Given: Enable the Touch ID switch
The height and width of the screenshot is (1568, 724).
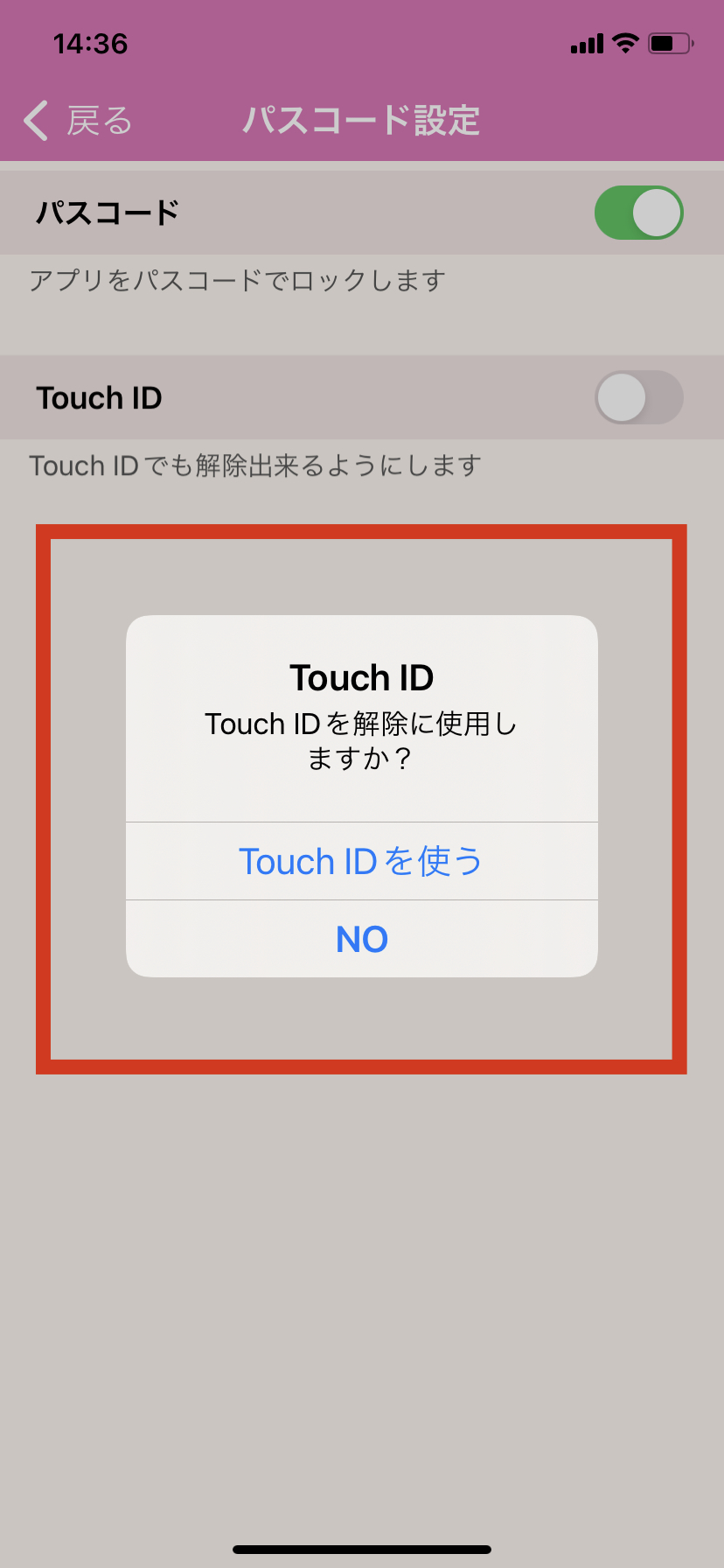Looking at the screenshot, I should 638,397.
